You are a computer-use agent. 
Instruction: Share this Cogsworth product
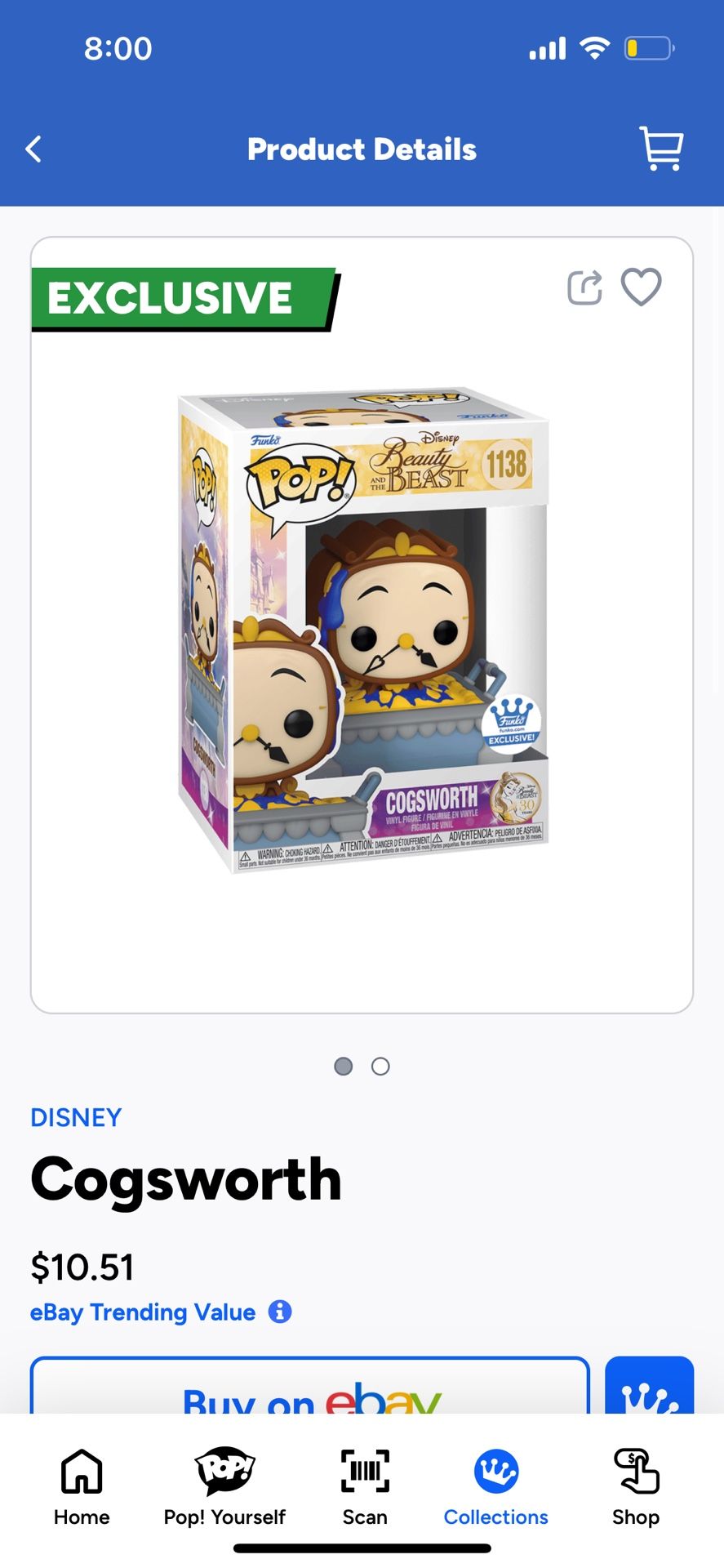(x=584, y=287)
